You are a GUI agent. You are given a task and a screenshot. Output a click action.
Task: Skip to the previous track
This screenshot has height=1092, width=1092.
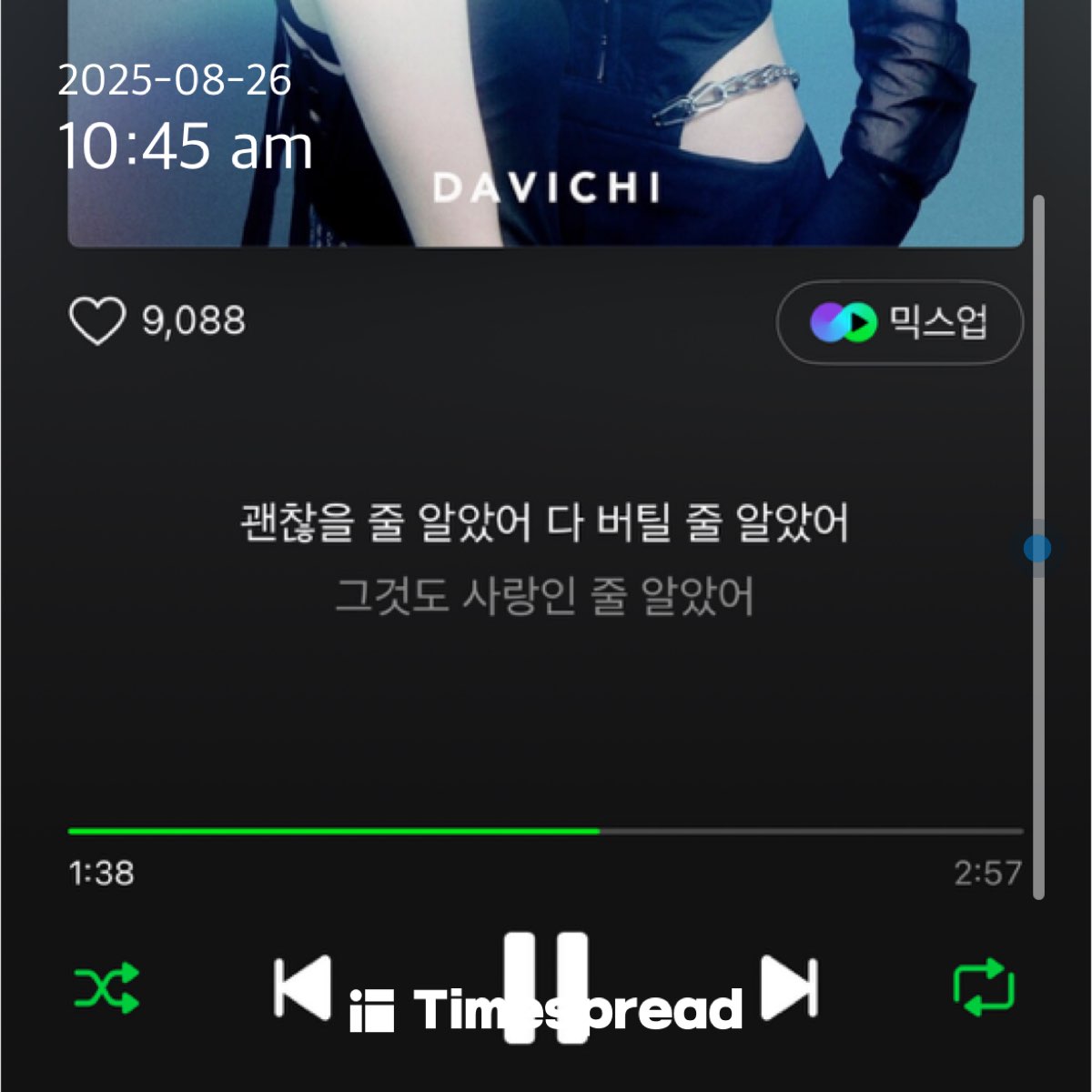[302, 987]
